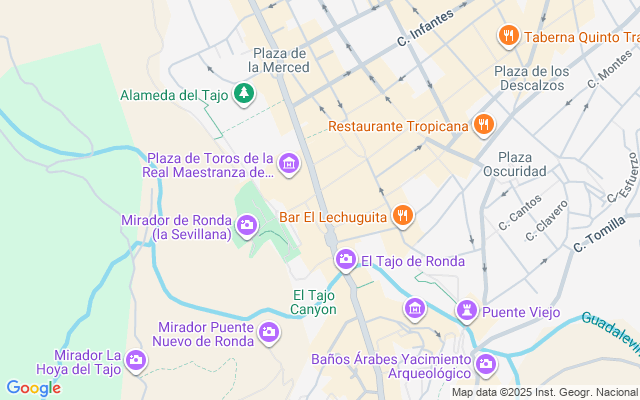640x400 pixels.
Task: Open Plaza de Toros de la Real Maestranza marker
Action: (289, 164)
